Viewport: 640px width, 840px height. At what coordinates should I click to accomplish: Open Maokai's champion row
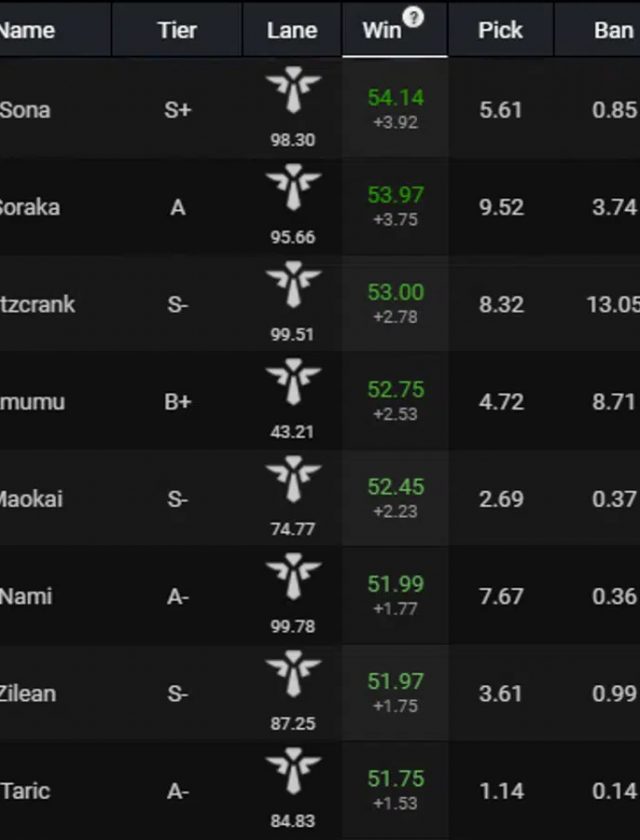(x=32, y=499)
